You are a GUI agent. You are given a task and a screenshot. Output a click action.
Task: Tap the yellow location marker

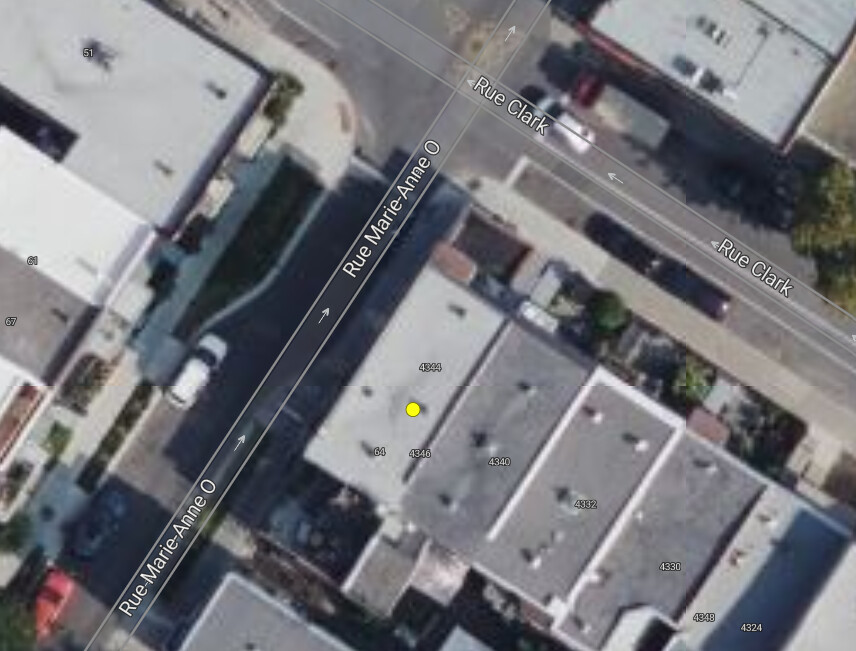pos(413,409)
